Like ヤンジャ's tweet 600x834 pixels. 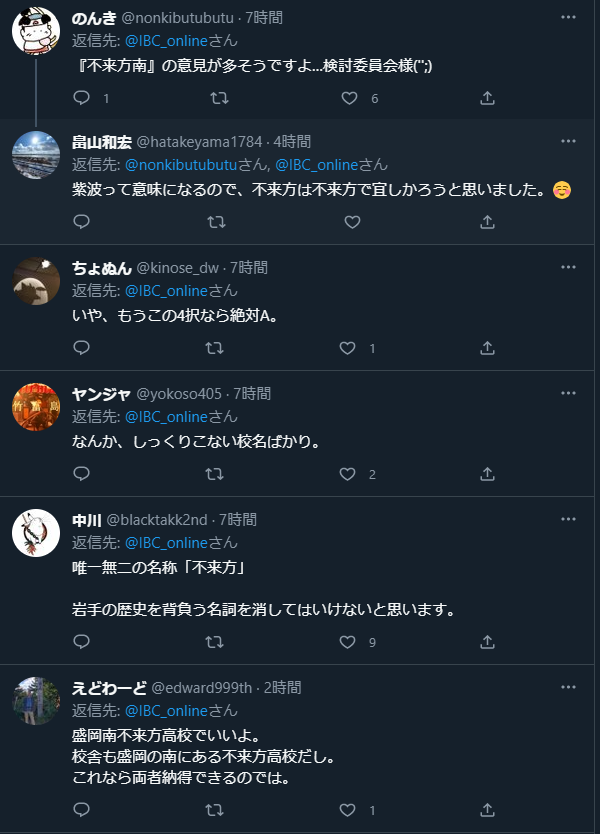[x=349, y=474]
